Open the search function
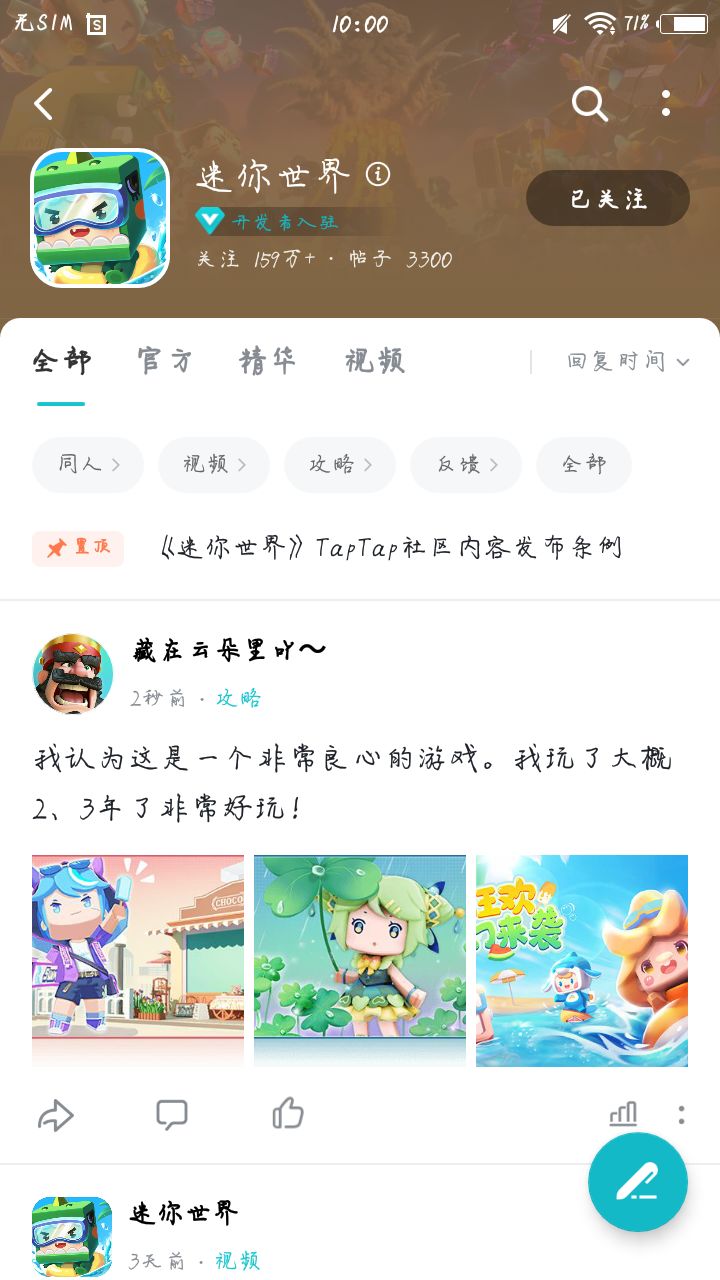Screen dimensions: 720x1280 tap(589, 103)
